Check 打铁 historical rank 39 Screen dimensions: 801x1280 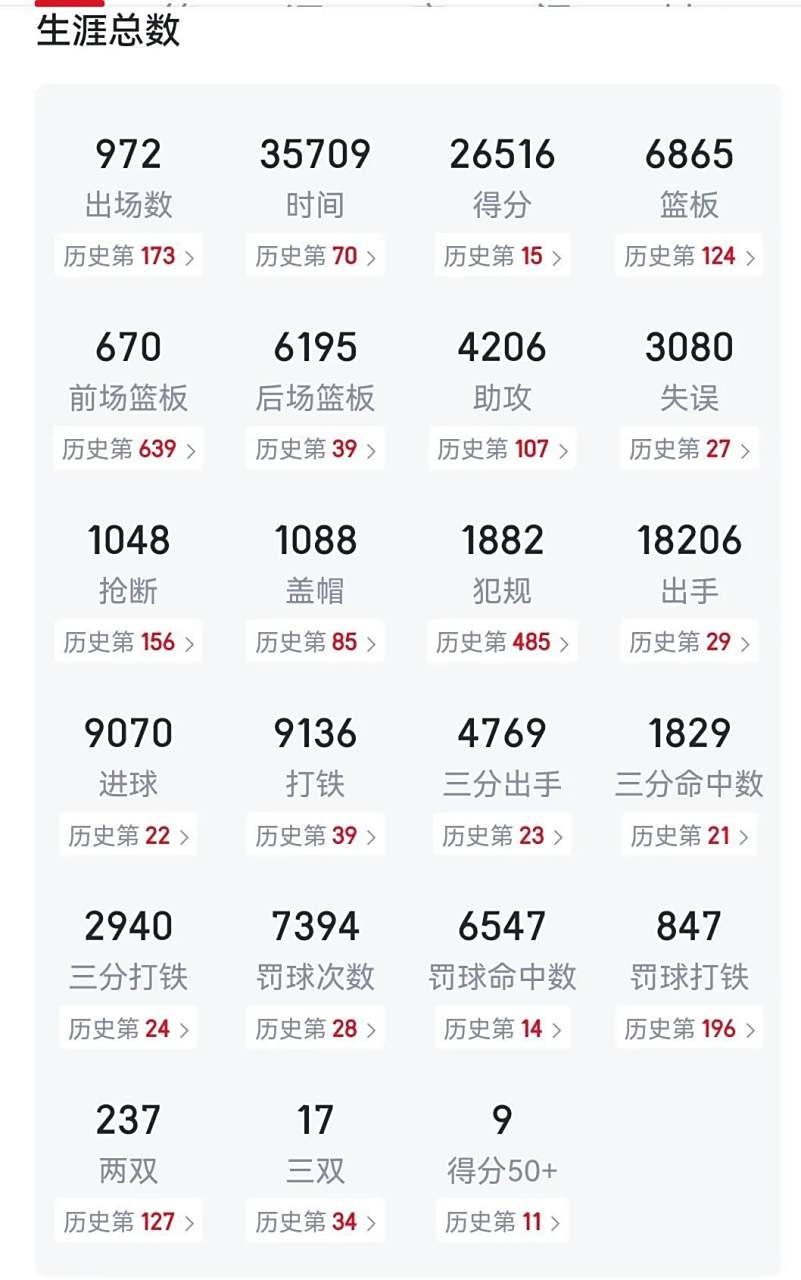click(315, 835)
